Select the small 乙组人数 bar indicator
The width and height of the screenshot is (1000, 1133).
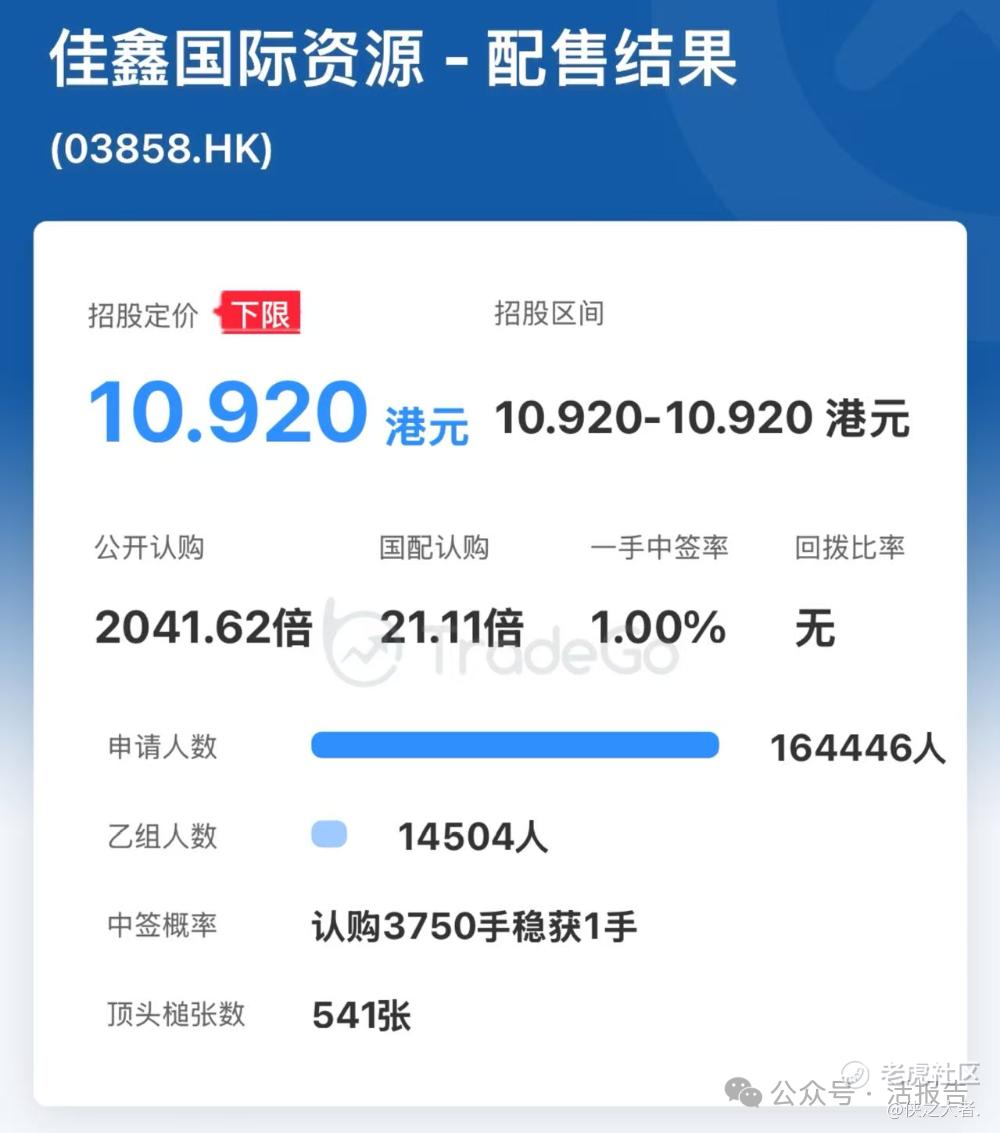pyautogui.click(x=328, y=834)
